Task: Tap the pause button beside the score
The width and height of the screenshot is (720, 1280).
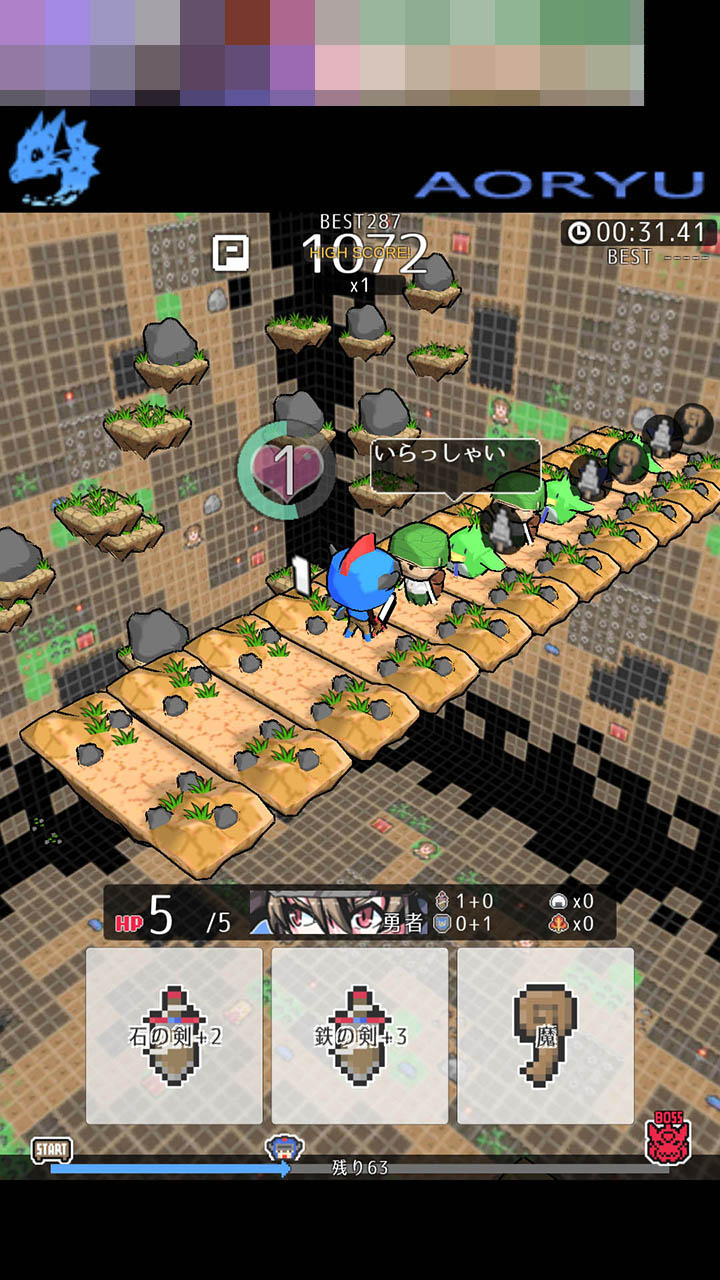Action: (231, 253)
